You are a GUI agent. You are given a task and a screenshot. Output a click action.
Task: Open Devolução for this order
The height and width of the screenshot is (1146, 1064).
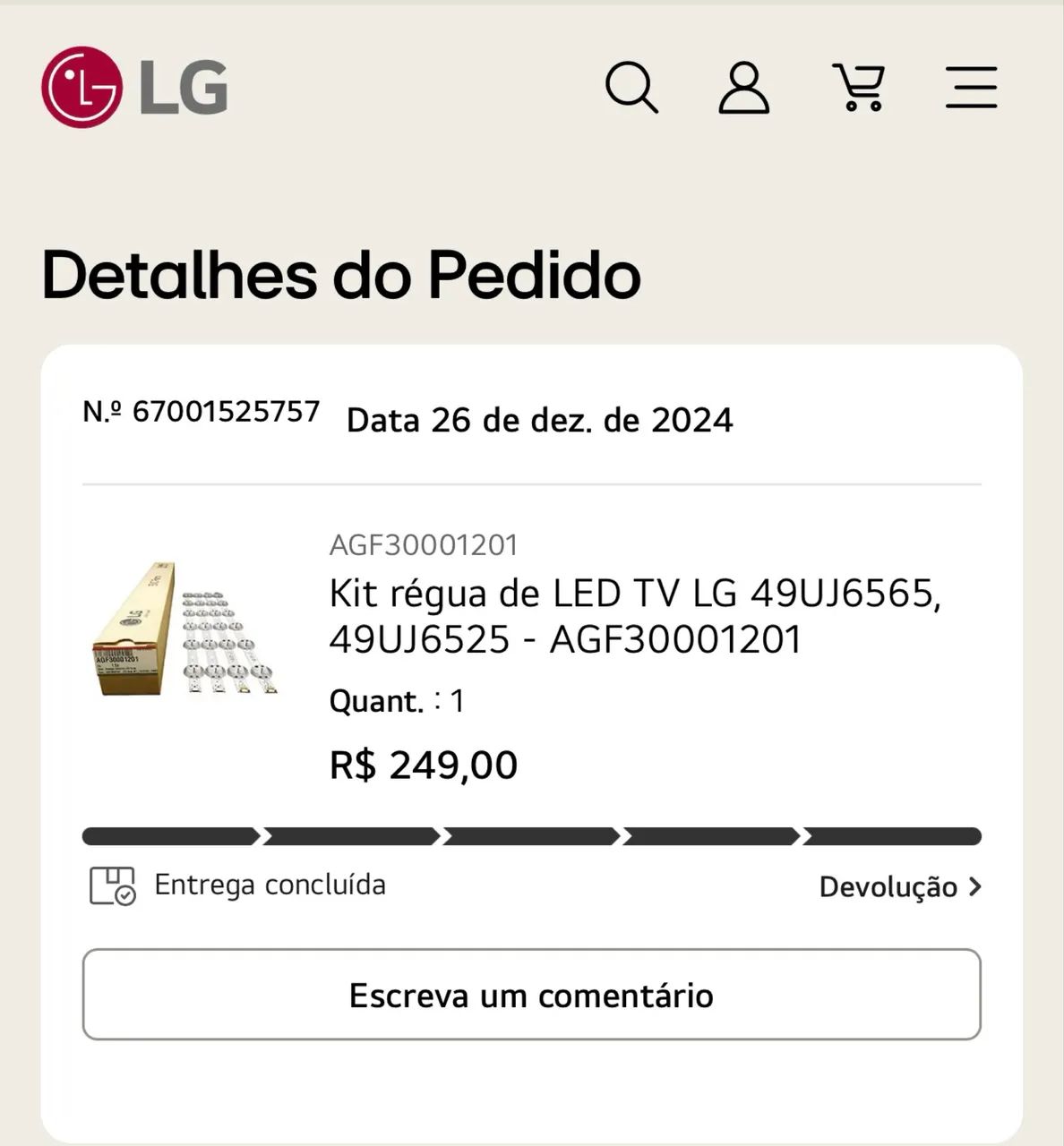point(897,888)
